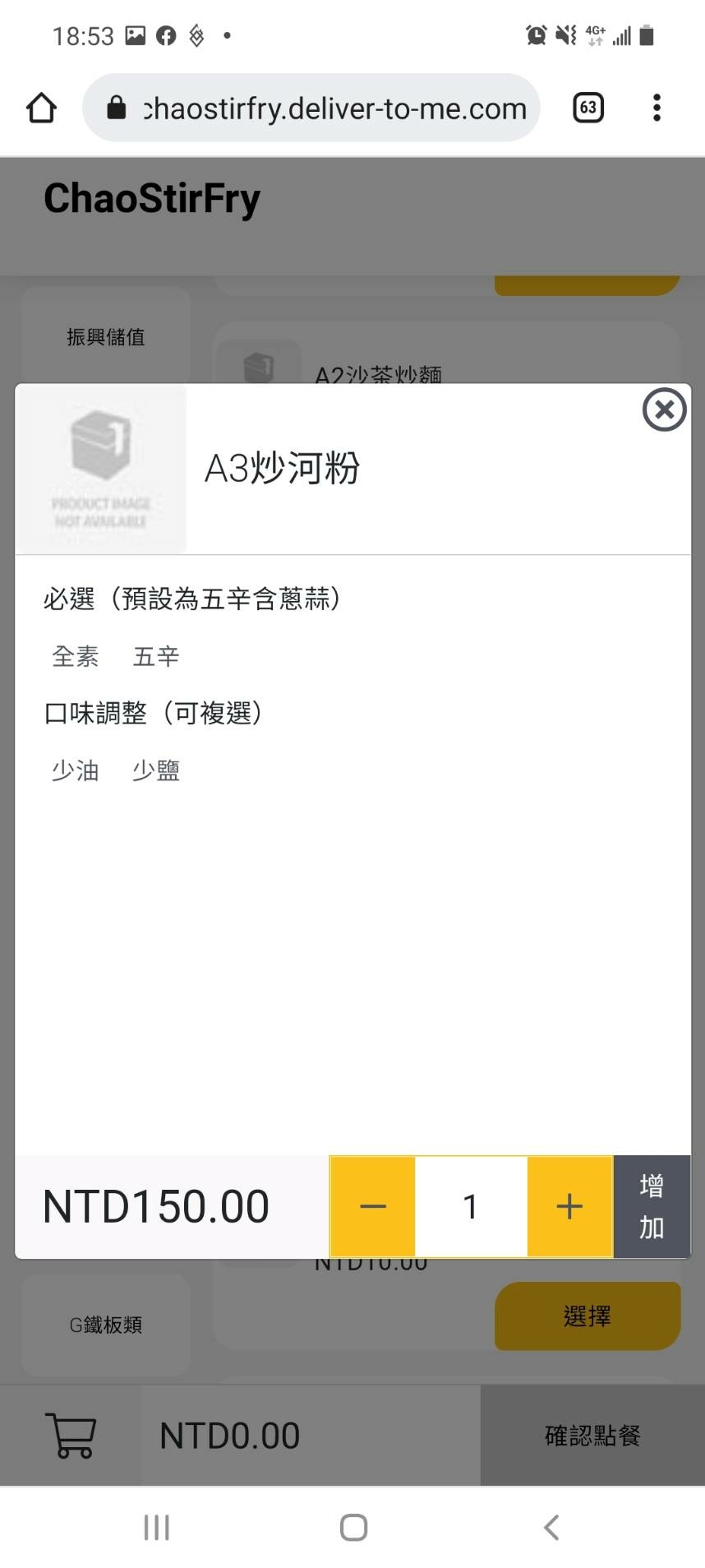Tap the quantity field showing 1
Image resolution: width=705 pixels, height=1568 pixels.
(471, 1206)
